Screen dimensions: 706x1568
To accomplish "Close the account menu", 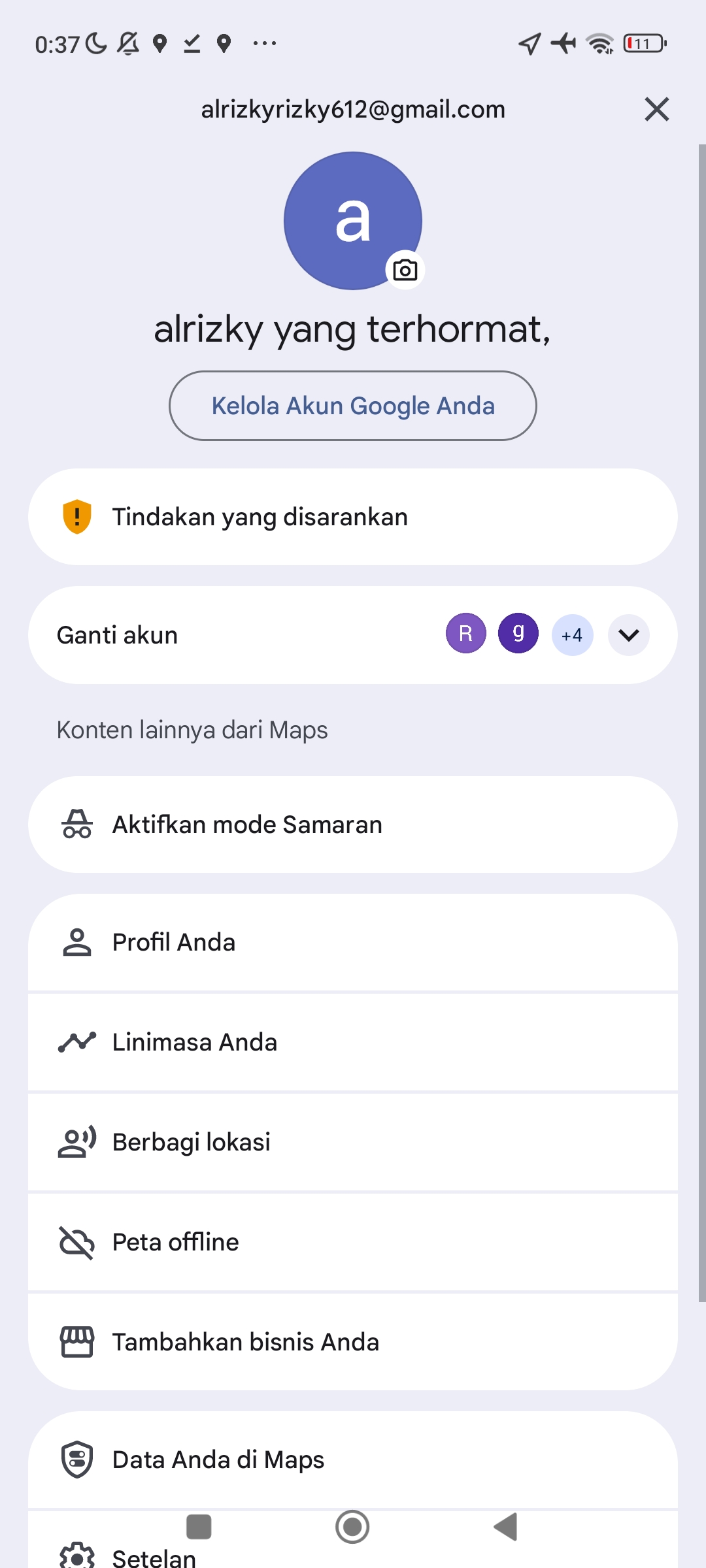I will tap(656, 109).
